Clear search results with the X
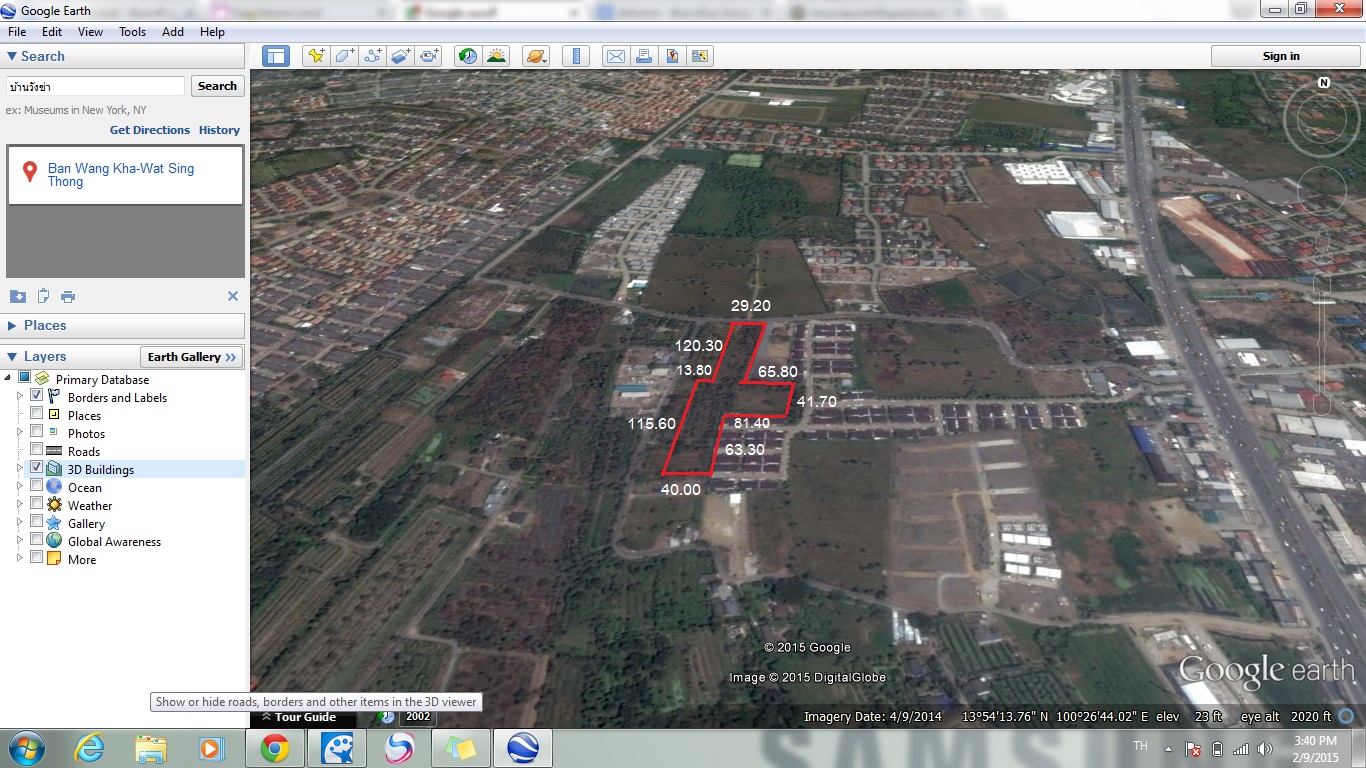Image resolution: width=1366 pixels, height=768 pixels. pyautogui.click(x=233, y=296)
